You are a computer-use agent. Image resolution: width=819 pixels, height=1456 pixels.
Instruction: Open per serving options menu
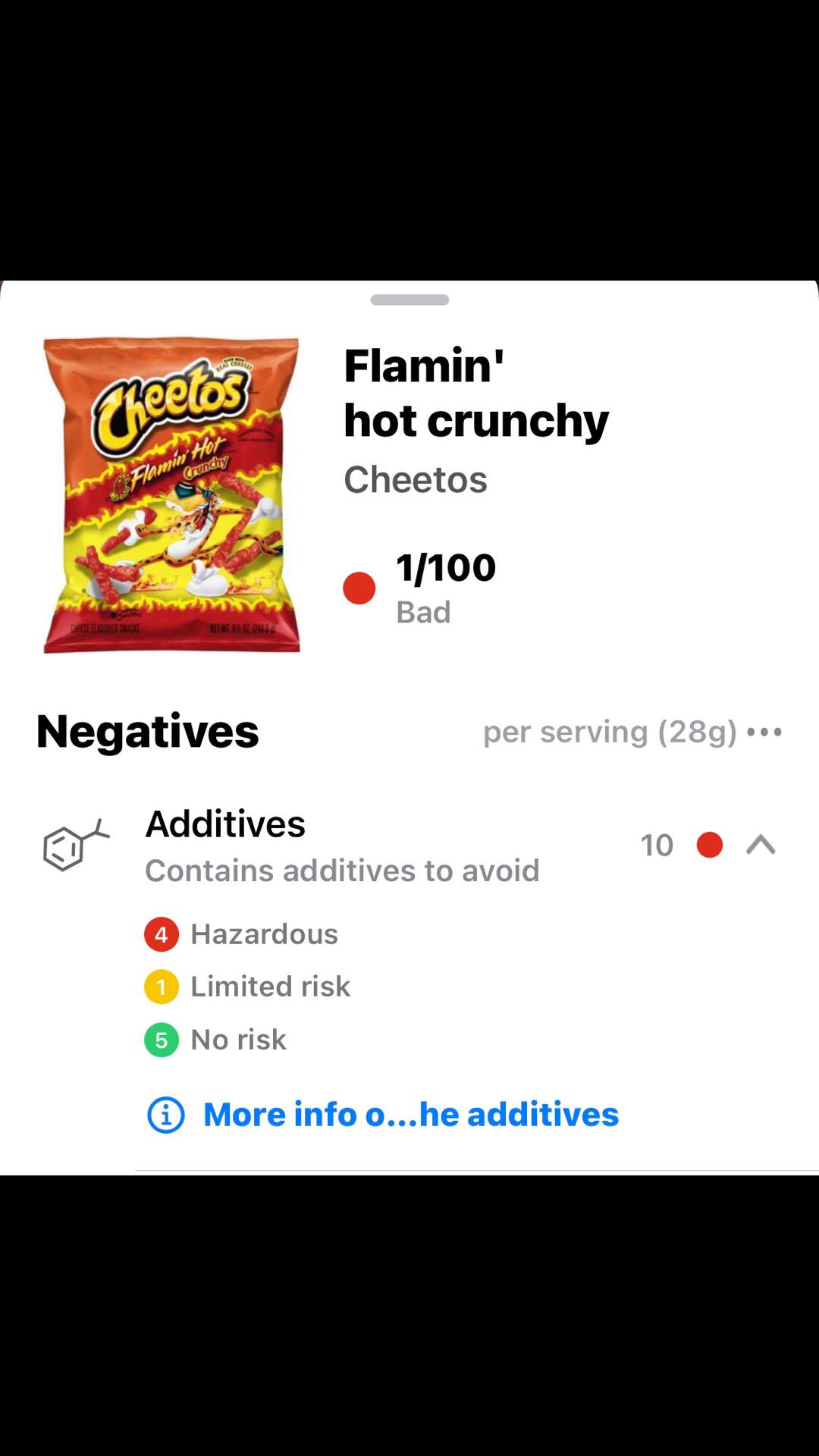(x=764, y=733)
